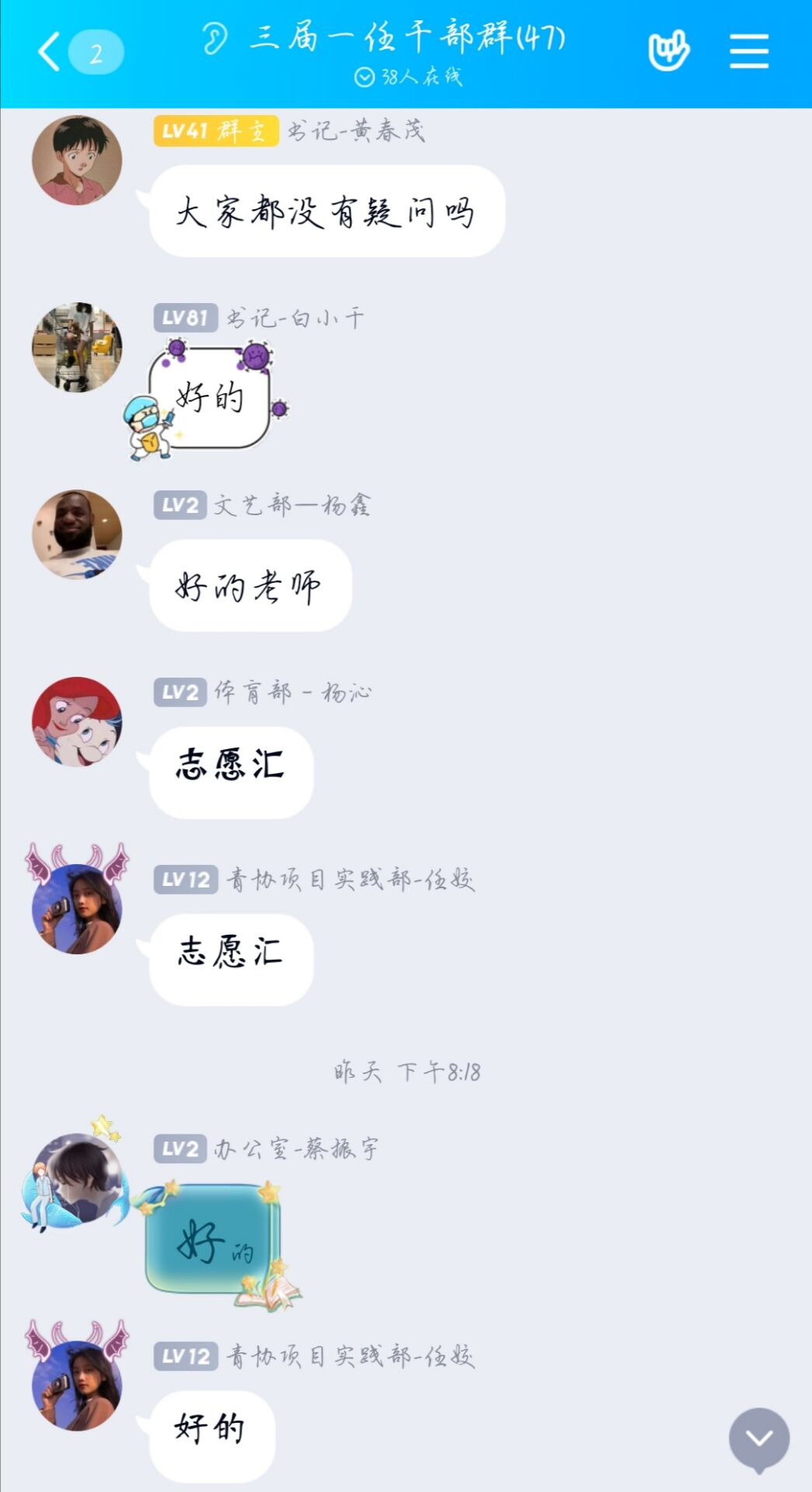
Task: View 办公室-蔡振宇's profile avatar
Action: 77,1178
